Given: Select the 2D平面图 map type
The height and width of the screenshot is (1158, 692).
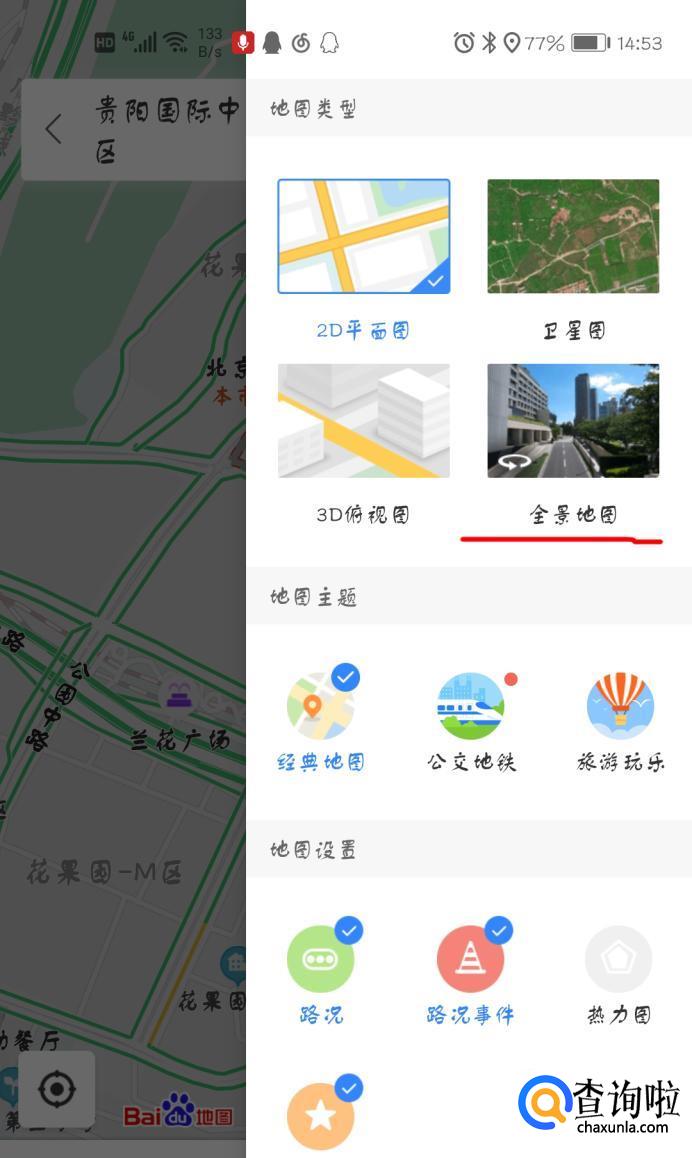Looking at the screenshot, I should [x=364, y=237].
